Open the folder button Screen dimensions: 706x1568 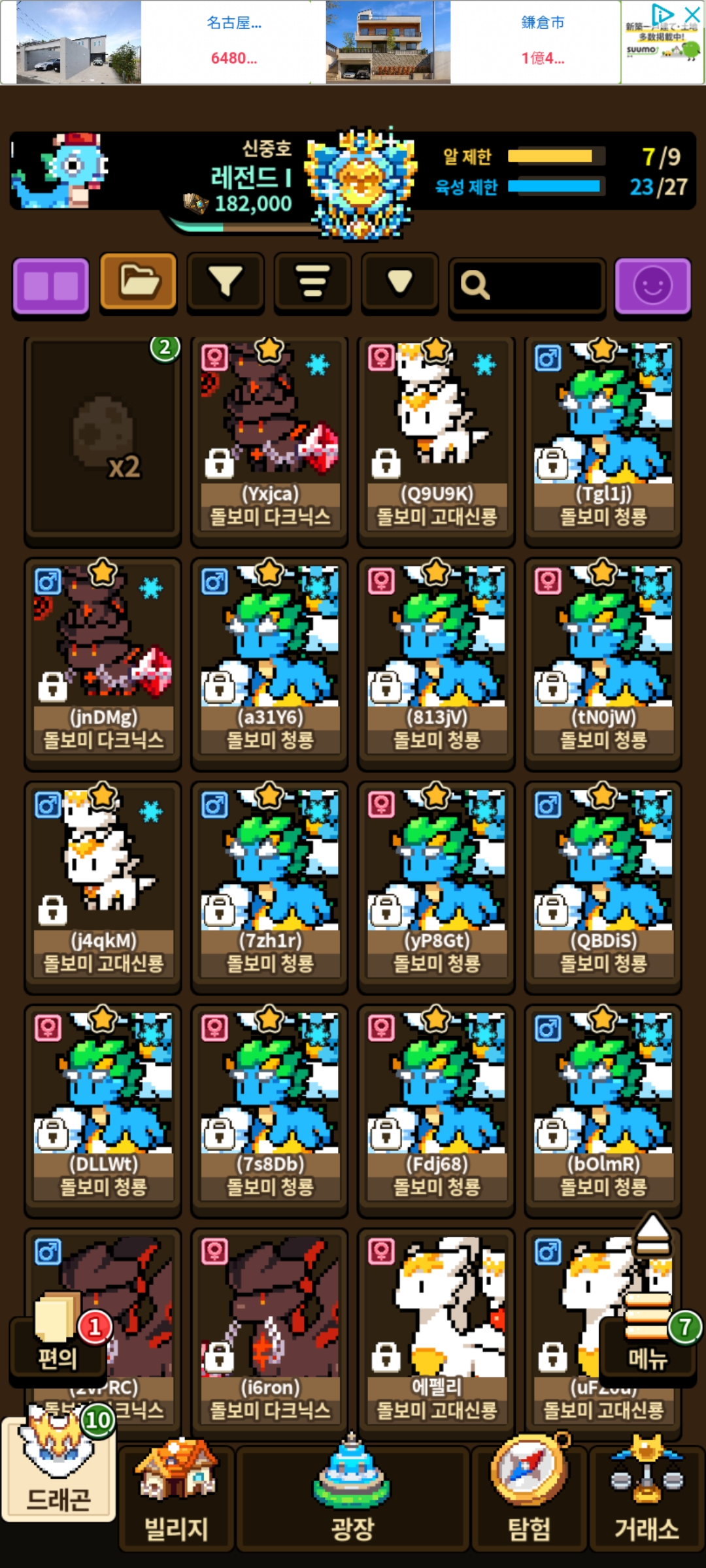point(139,282)
